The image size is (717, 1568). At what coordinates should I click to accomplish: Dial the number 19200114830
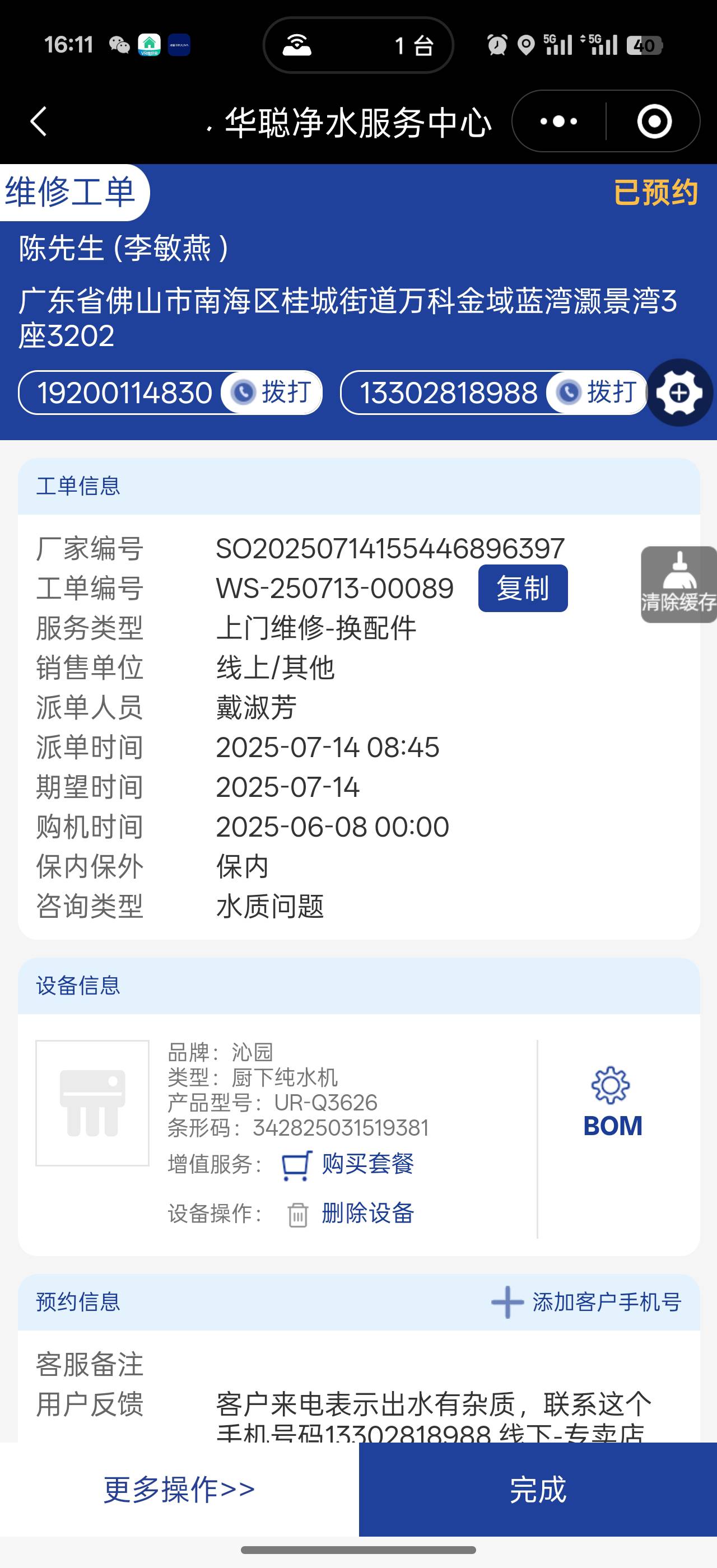272,393
